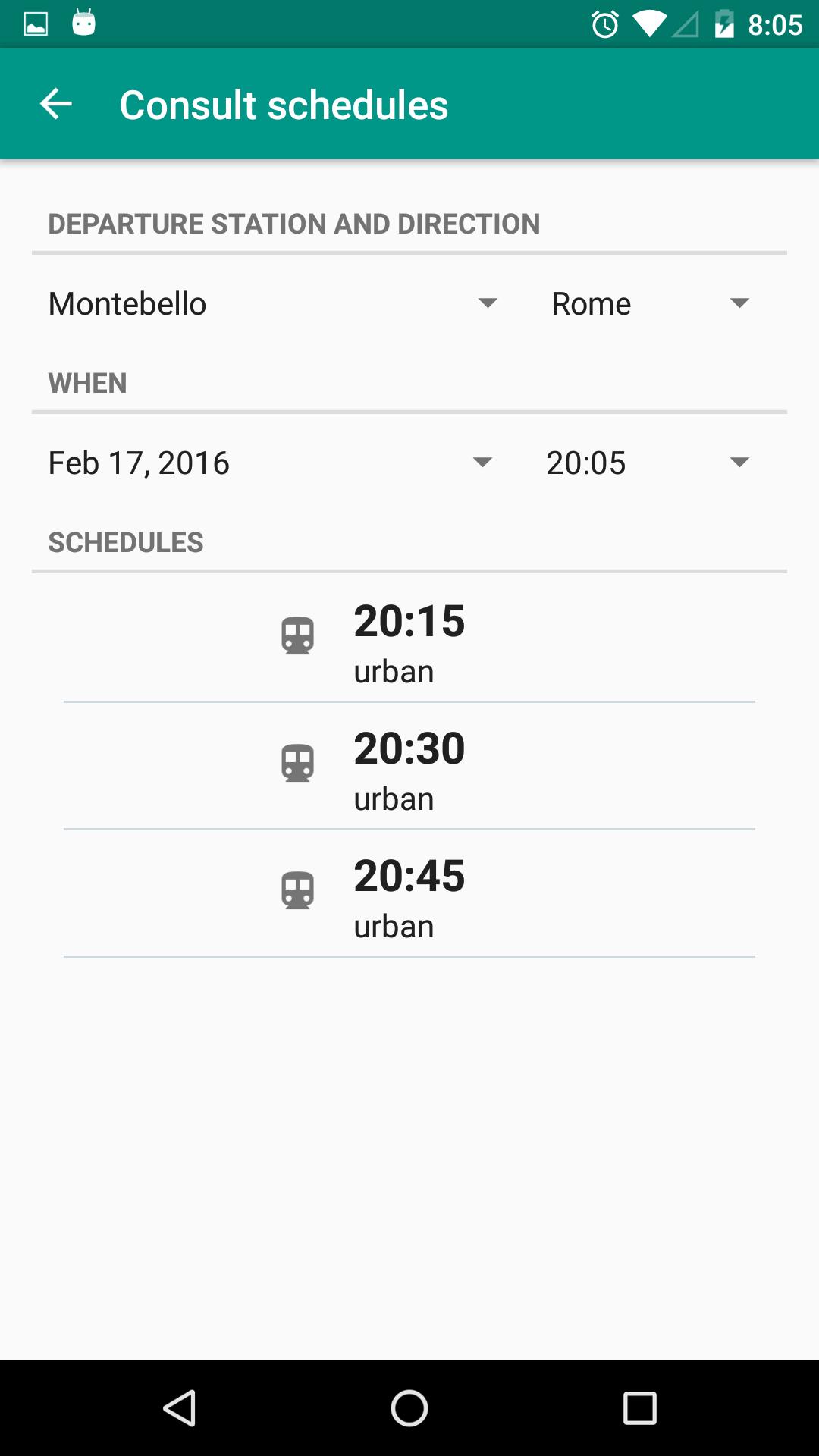Image resolution: width=819 pixels, height=1456 pixels.
Task: Click the train icon next to 20:30
Action: click(297, 764)
